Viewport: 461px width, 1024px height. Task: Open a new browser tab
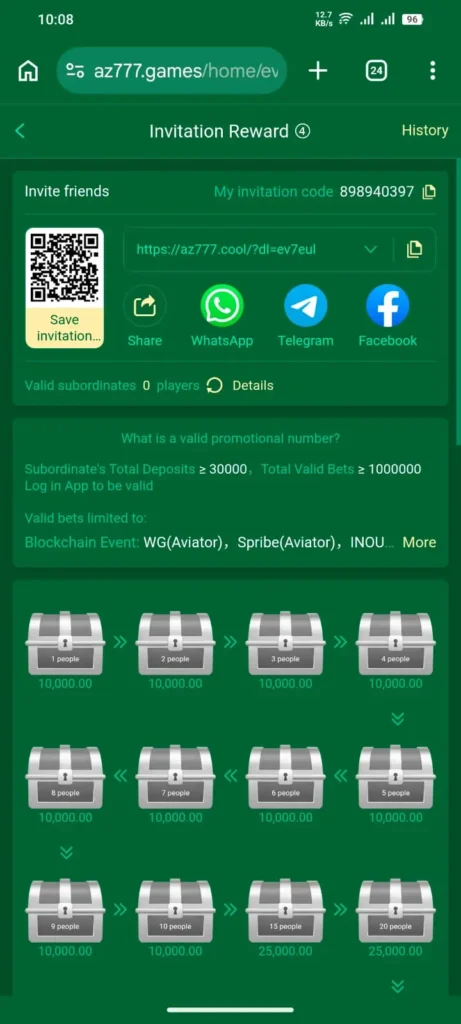[x=317, y=71]
